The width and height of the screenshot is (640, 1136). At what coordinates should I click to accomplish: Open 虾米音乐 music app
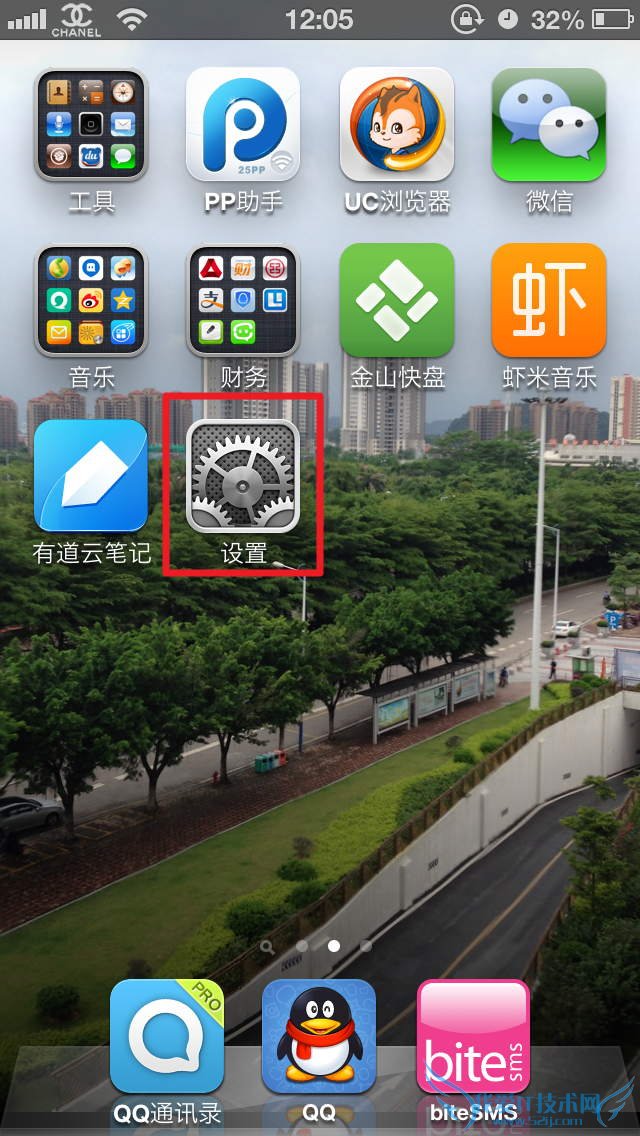[x=548, y=300]
